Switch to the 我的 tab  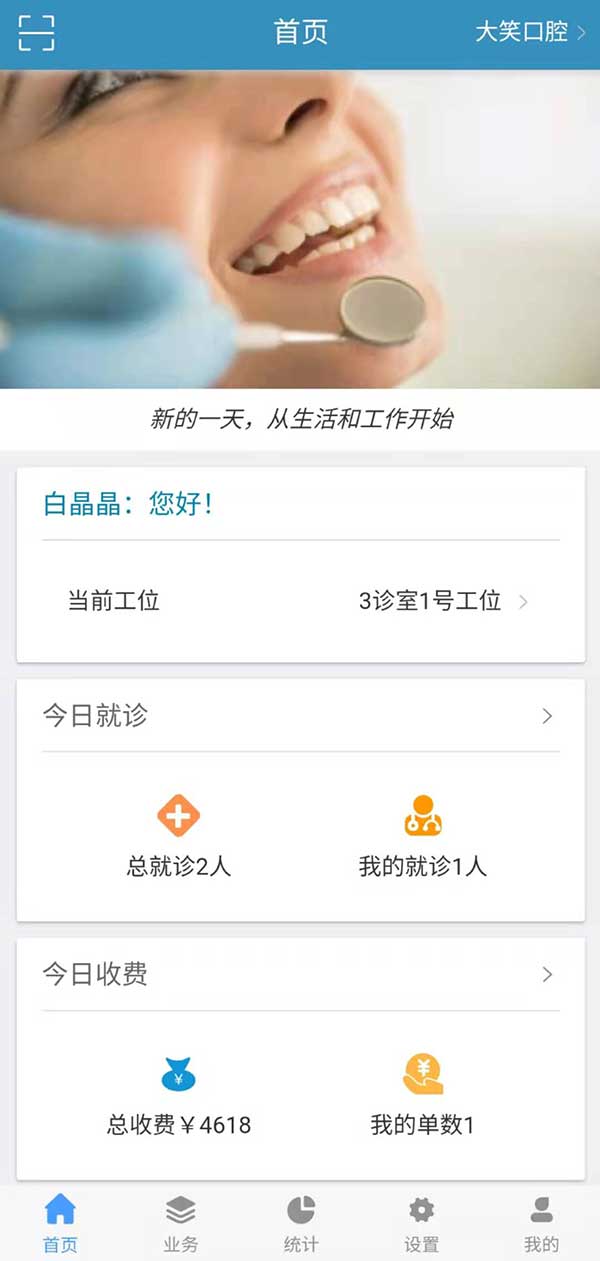[541, 1224]
